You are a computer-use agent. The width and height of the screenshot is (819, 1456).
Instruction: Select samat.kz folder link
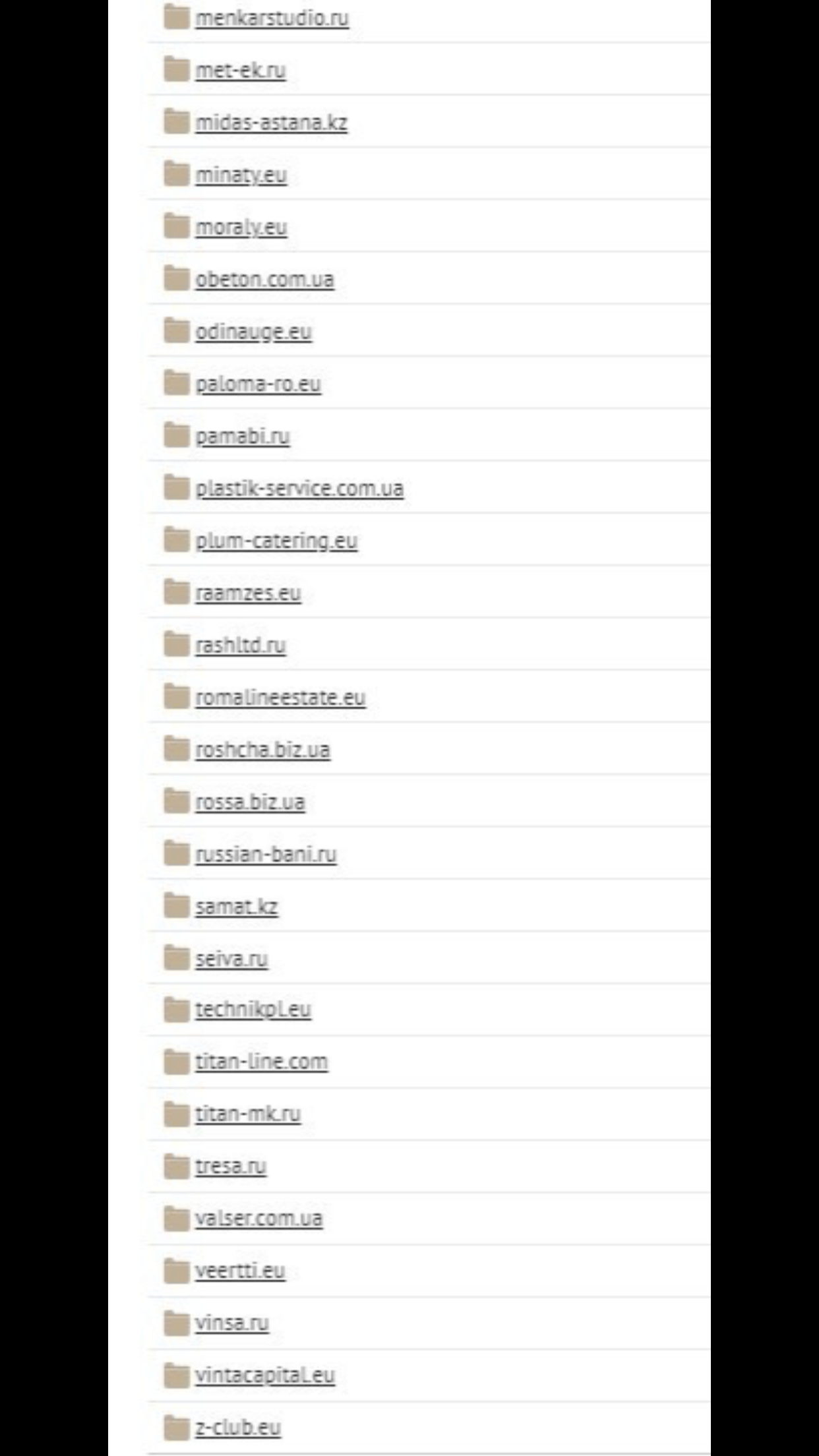[x=236, y=907]
